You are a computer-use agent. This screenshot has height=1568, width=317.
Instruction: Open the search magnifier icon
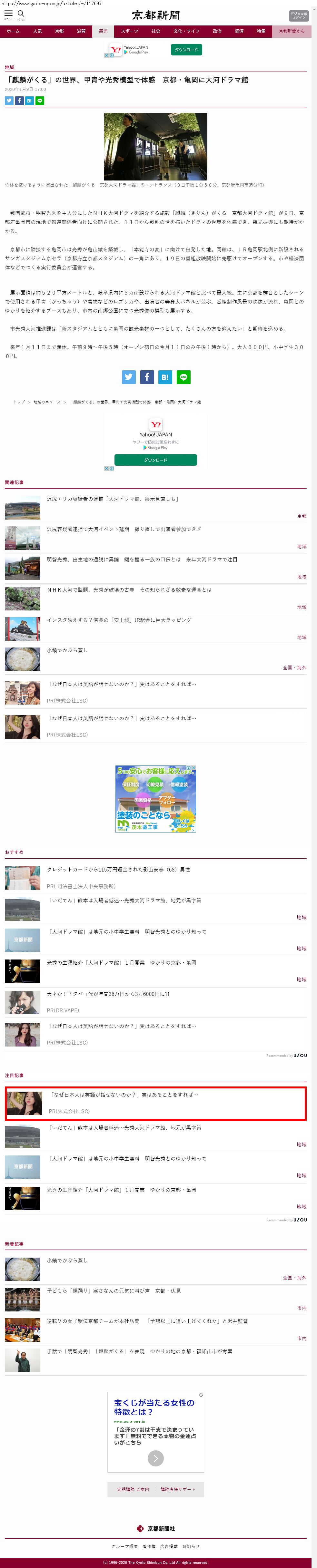pyautogui.click(x=21, y=14)
